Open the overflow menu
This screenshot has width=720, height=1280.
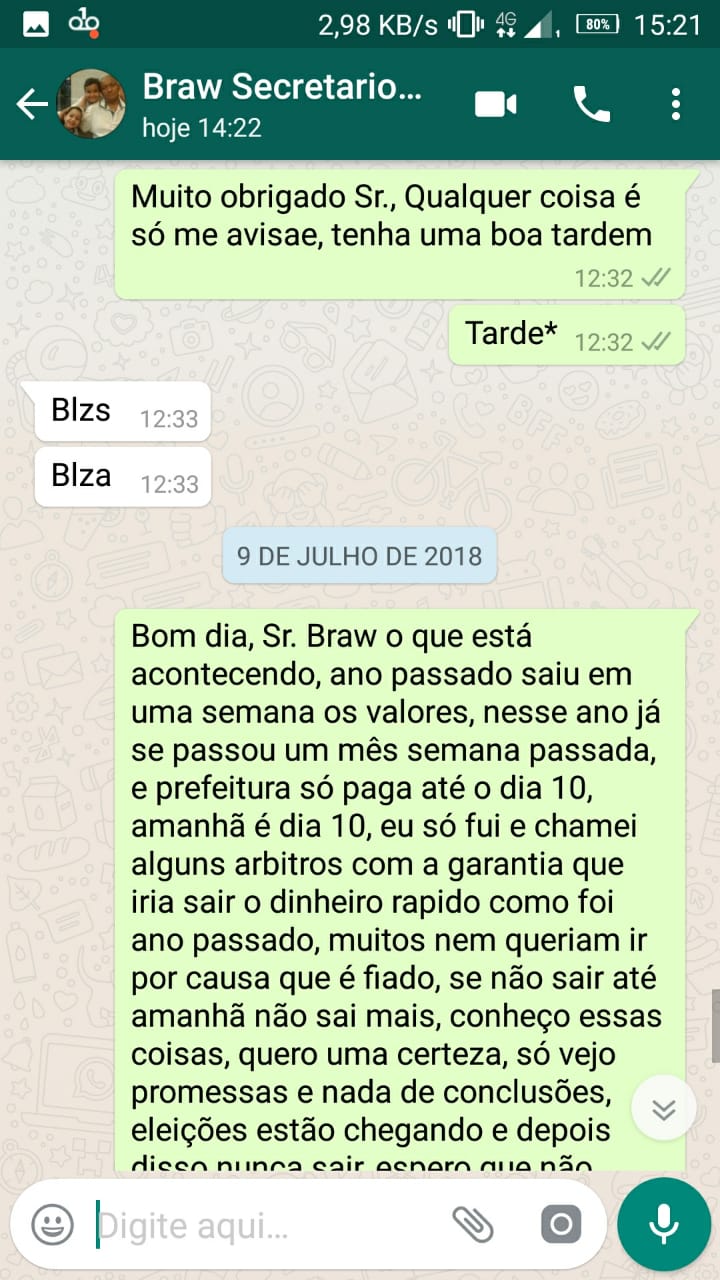click(x=676, y=104)
